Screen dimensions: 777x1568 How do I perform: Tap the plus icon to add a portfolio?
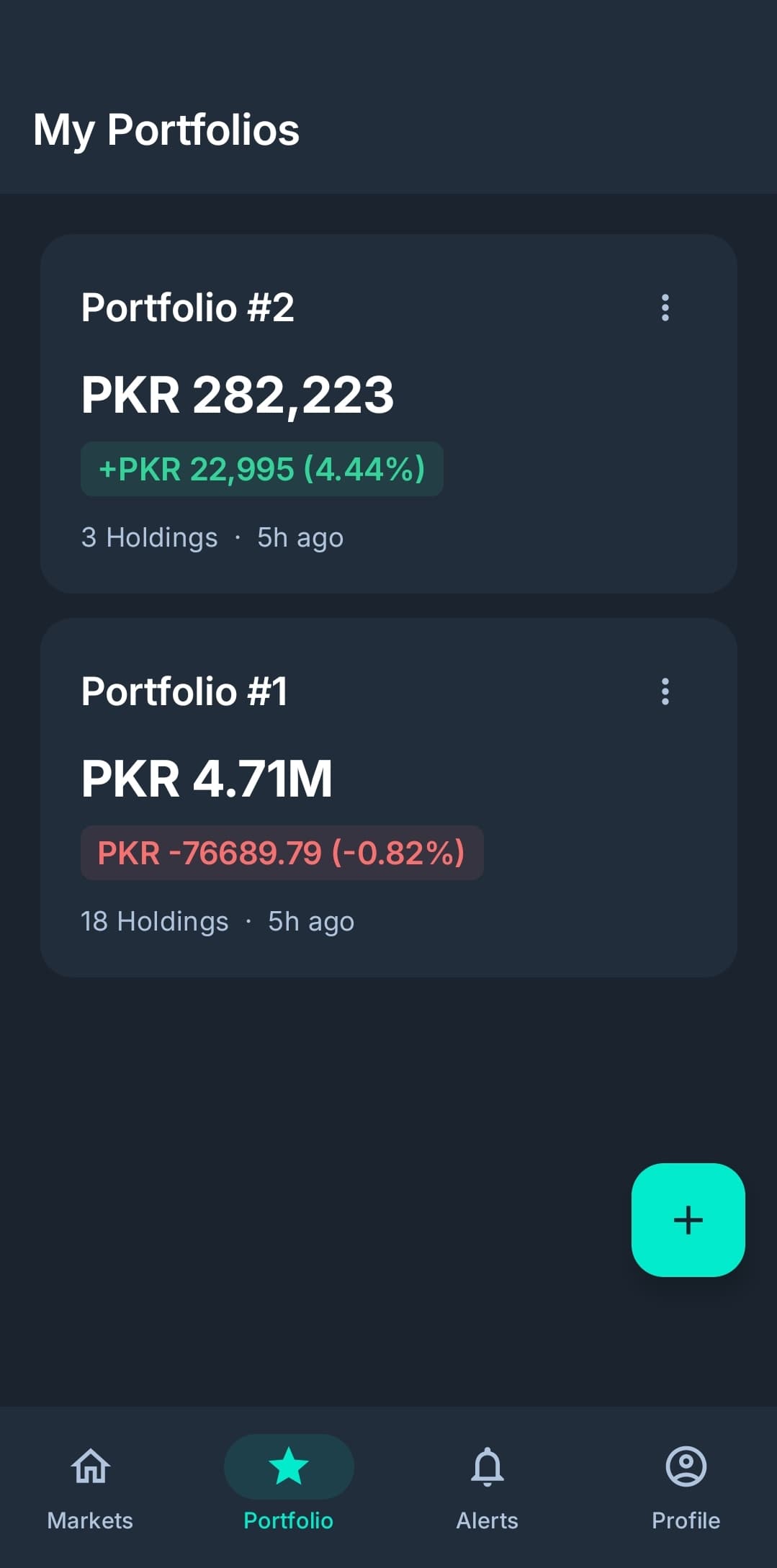pos(688,1219)
